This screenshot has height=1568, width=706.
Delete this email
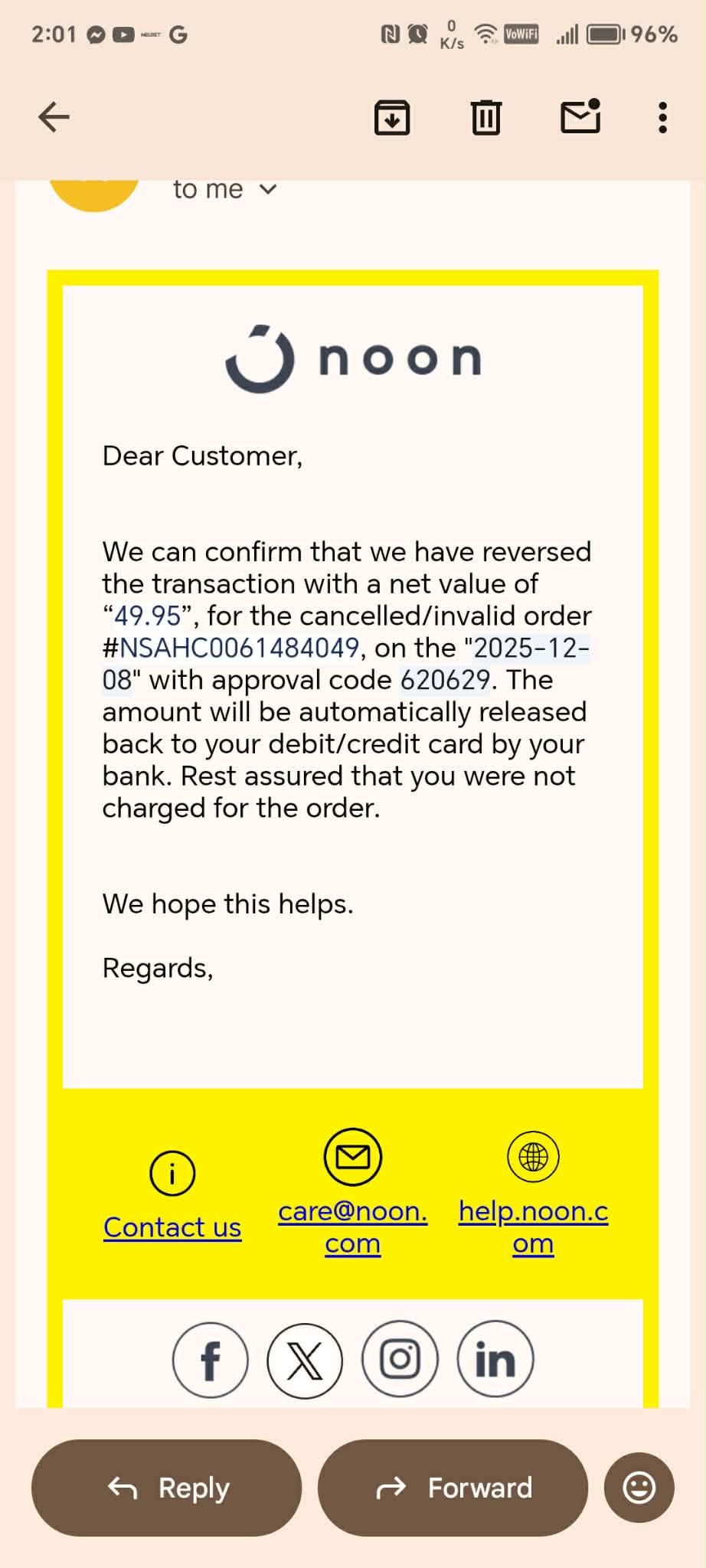coord(485,117)
